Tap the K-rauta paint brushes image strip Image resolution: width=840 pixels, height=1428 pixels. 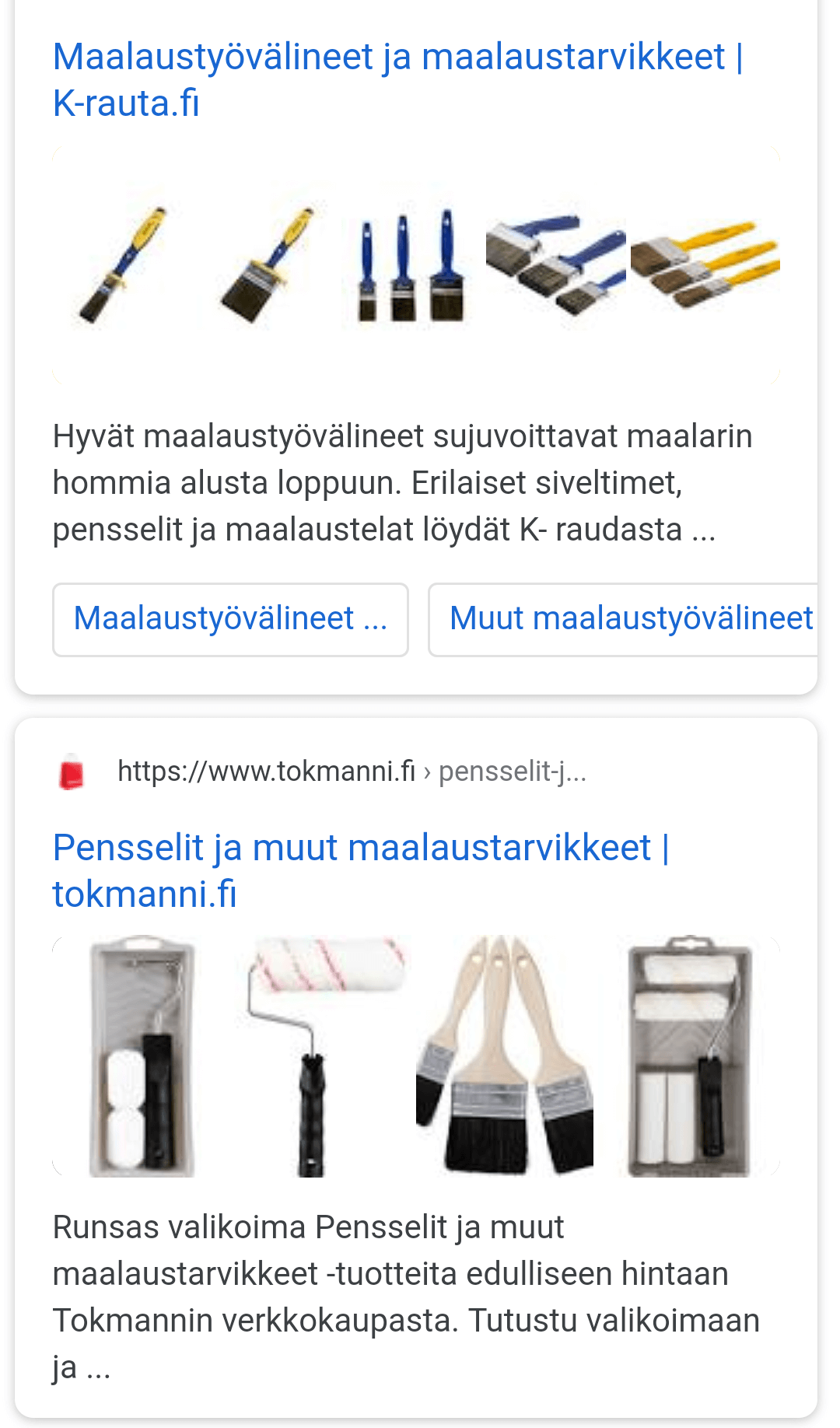[416, 266]
